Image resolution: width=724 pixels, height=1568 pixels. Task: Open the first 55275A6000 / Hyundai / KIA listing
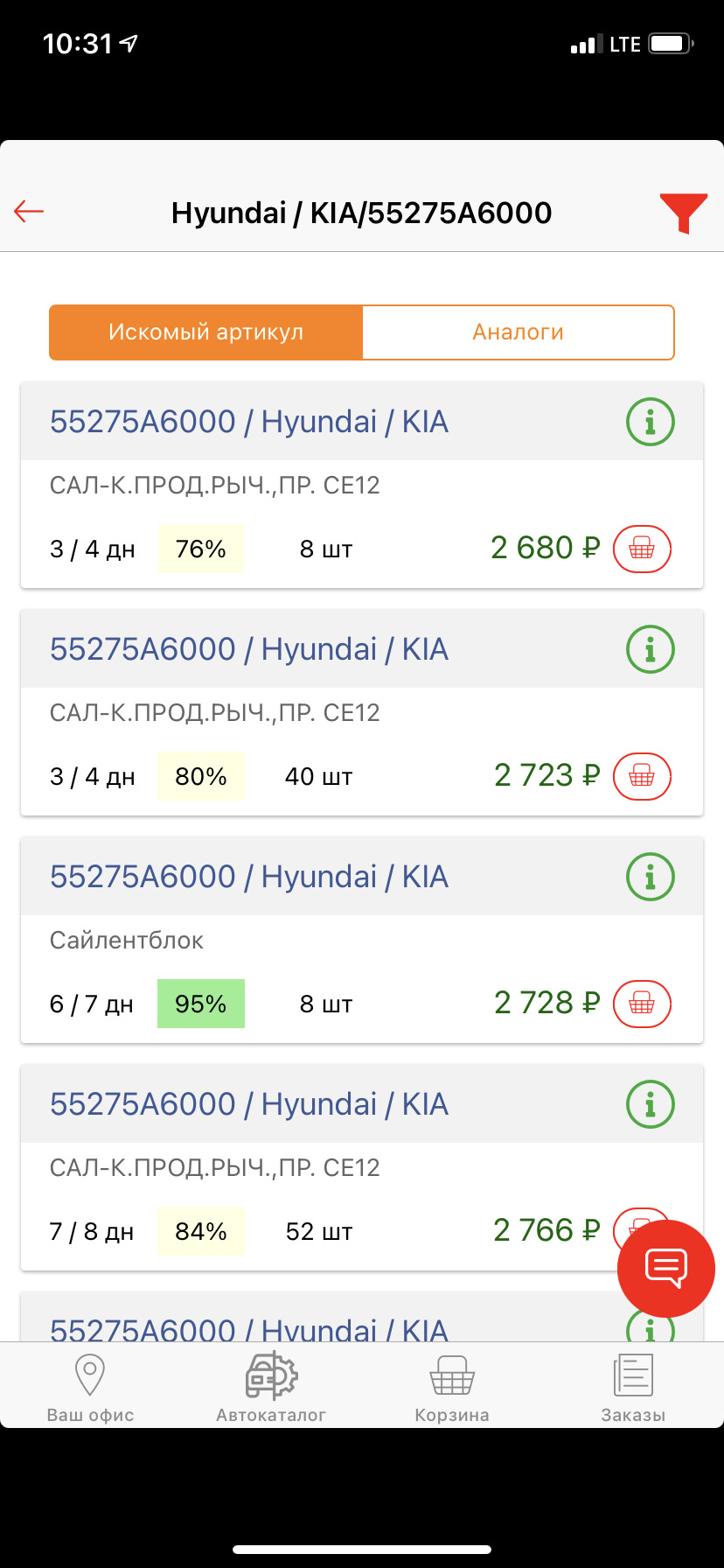point(248,422)
